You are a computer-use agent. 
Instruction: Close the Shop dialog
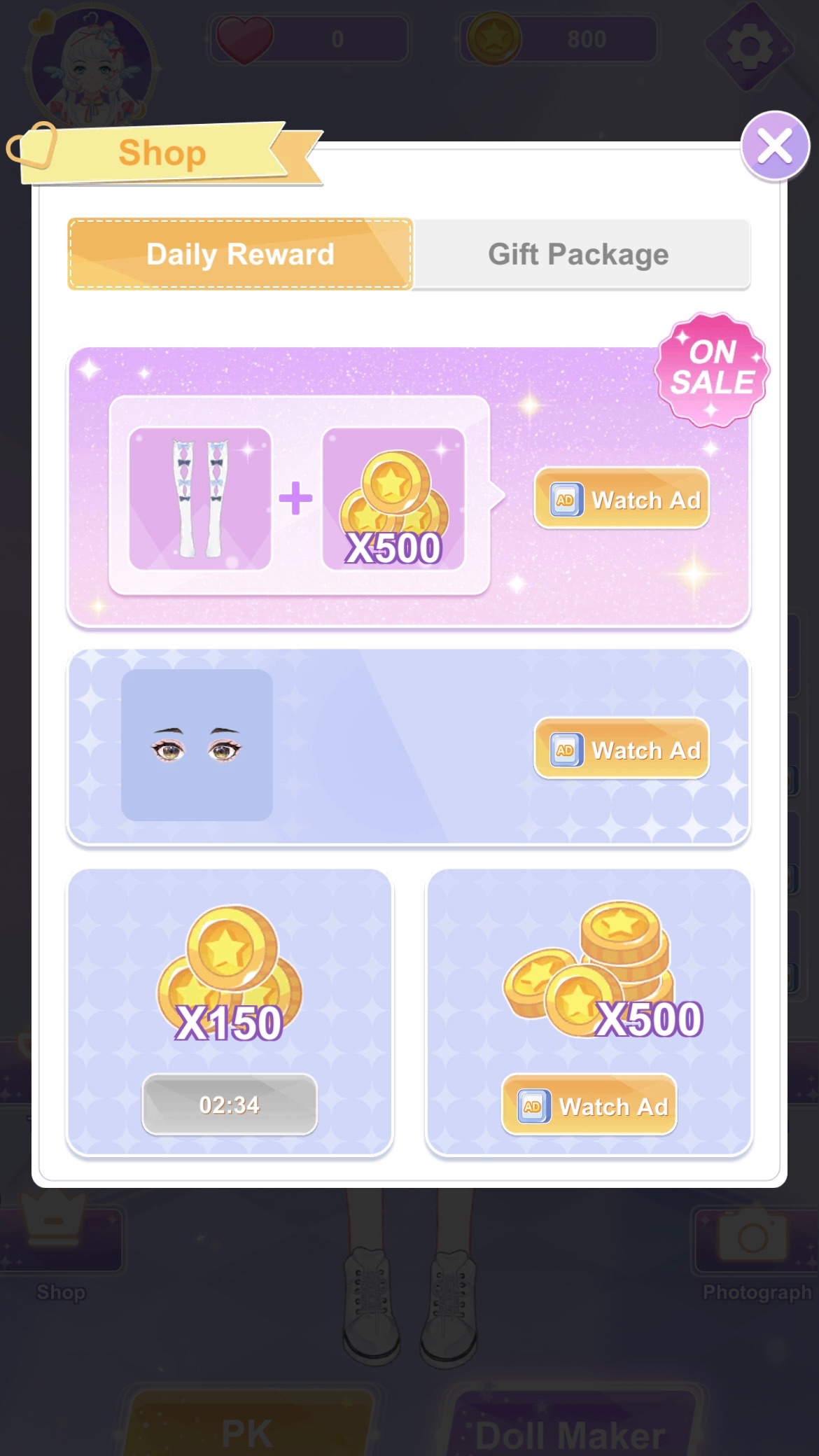(775, 147)
